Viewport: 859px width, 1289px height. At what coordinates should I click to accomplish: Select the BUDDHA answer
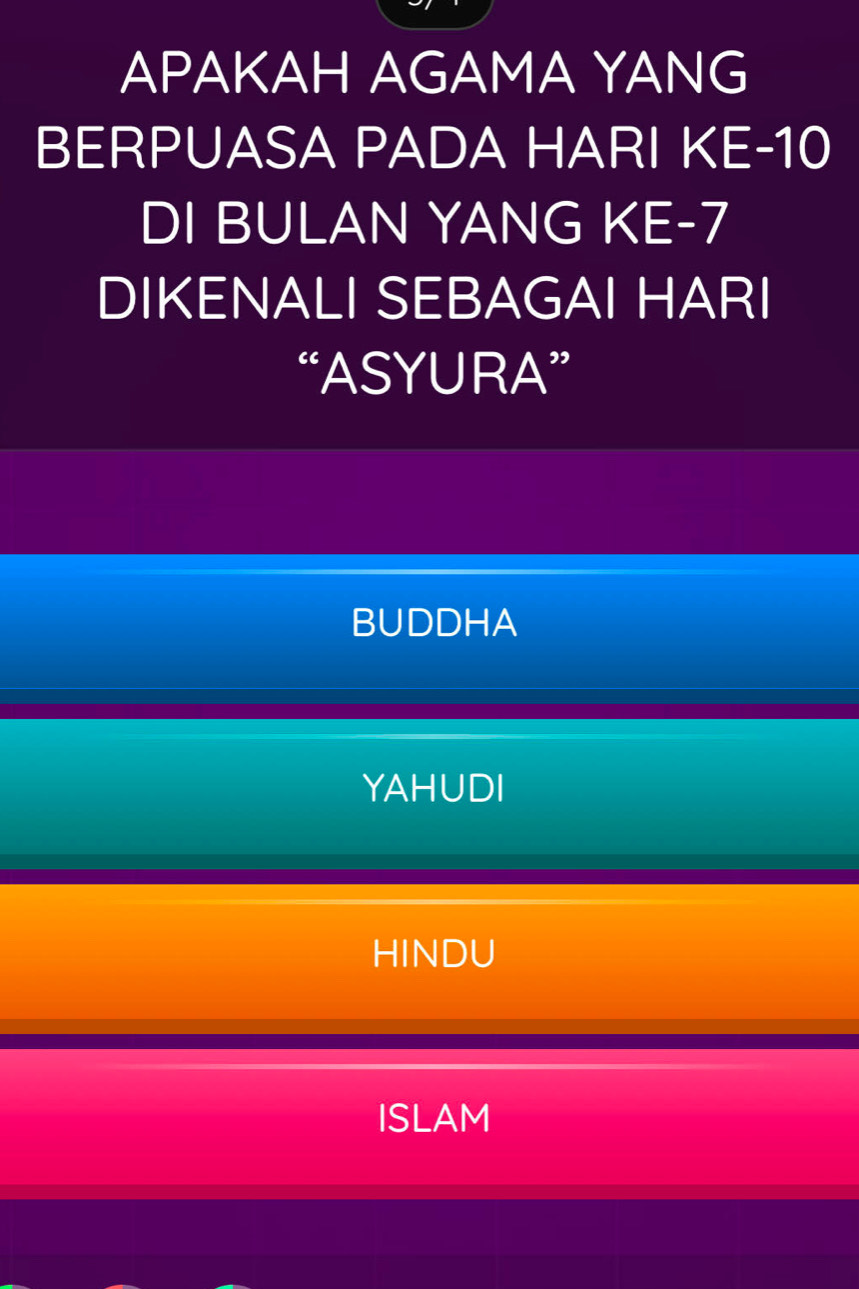[430, 622]
